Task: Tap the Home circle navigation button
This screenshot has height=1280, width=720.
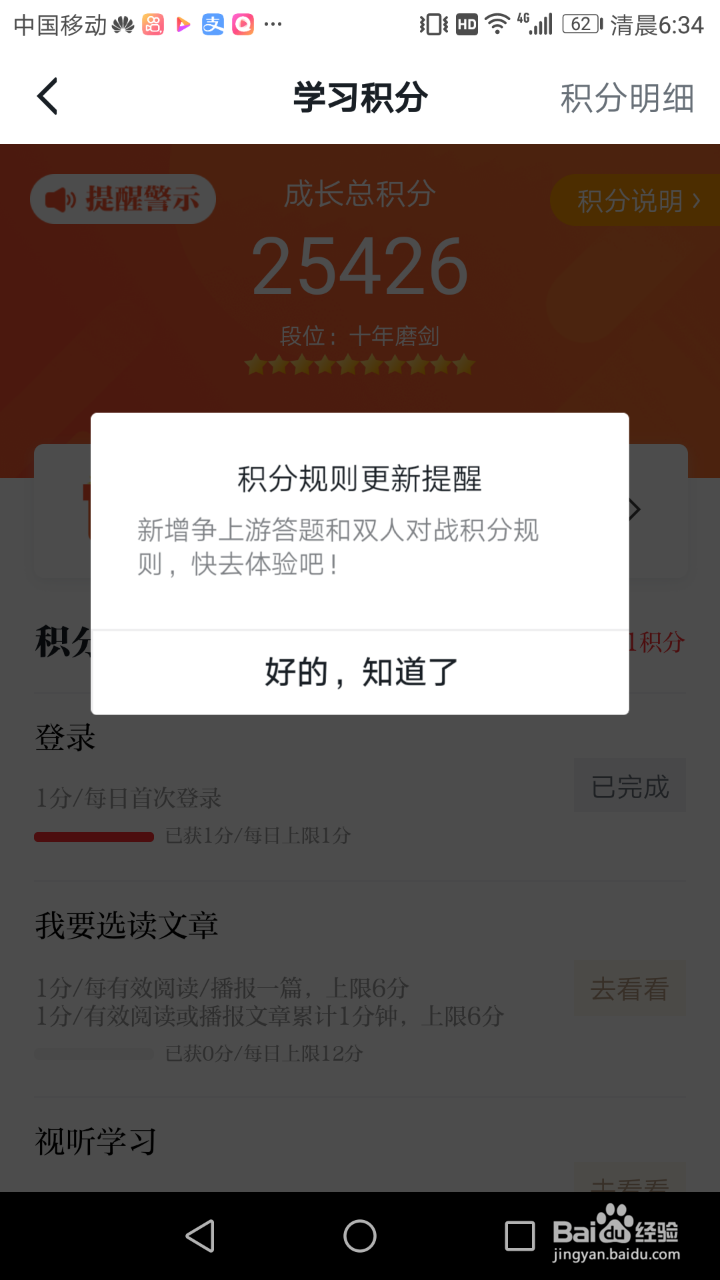Action: (359, 1236)
